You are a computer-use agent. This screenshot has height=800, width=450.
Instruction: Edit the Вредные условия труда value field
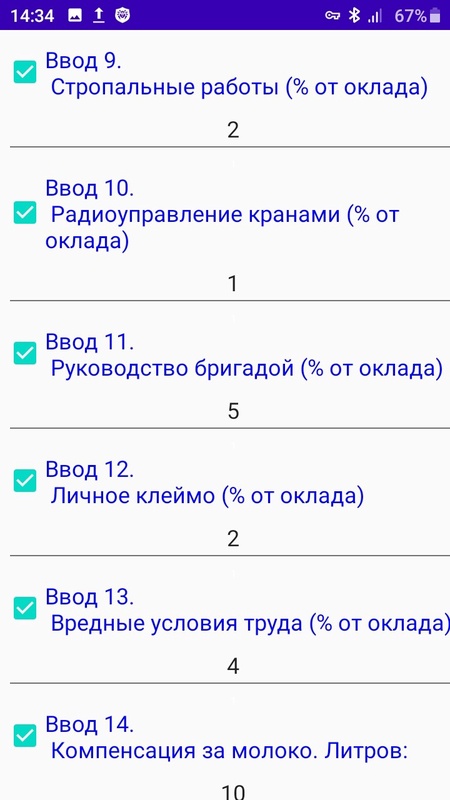(233, 666)
